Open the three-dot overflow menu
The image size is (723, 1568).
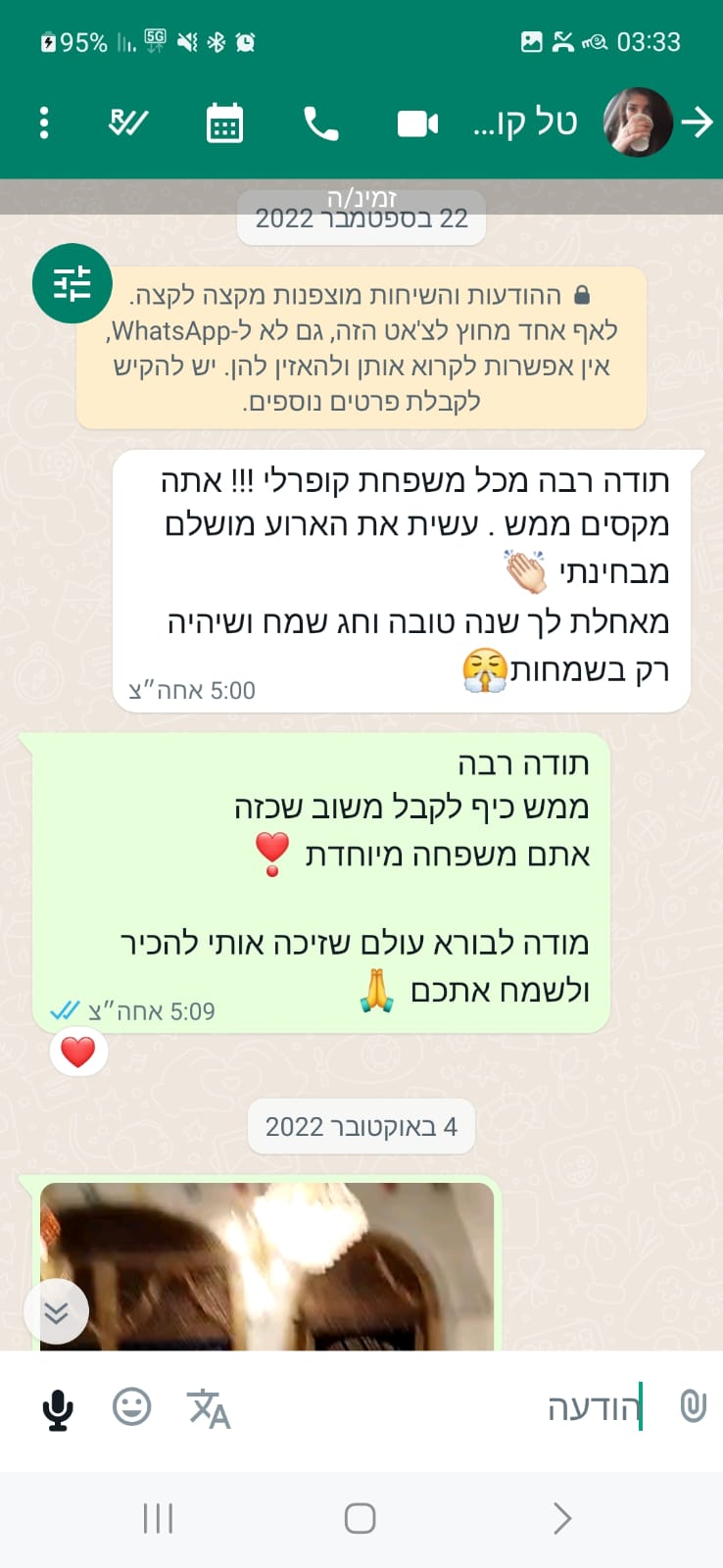(x=43, y=122)
